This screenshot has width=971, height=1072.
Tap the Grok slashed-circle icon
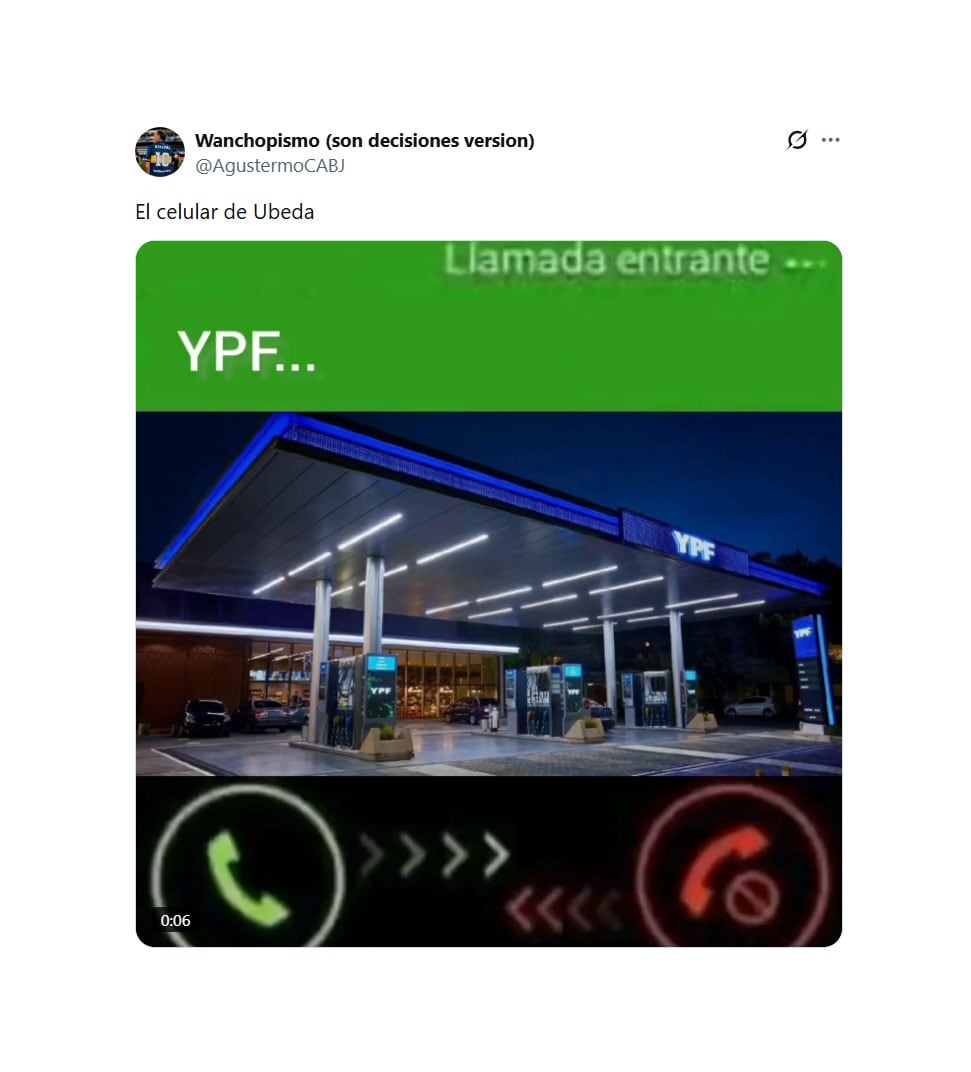[x=797, y=140]
